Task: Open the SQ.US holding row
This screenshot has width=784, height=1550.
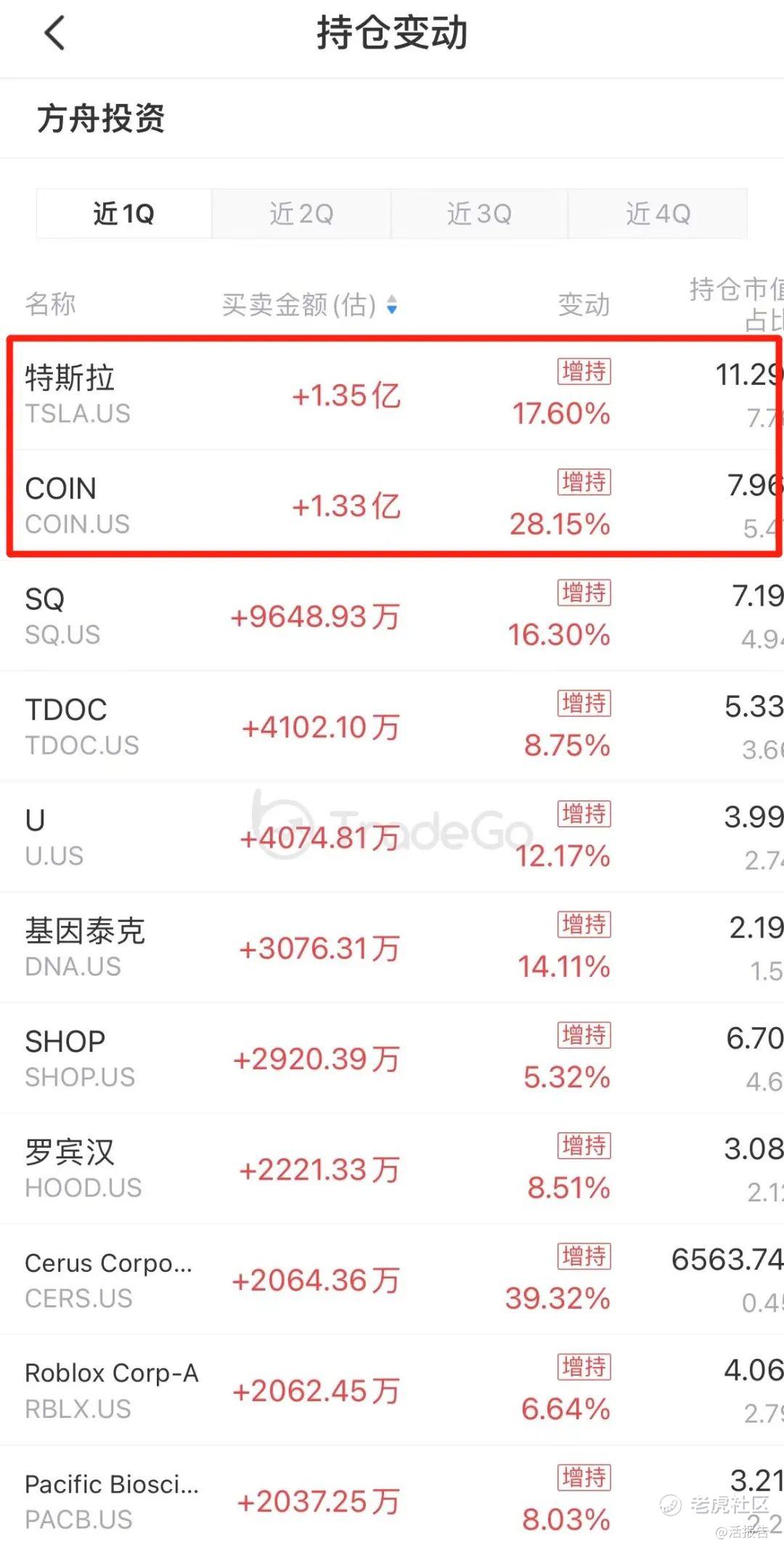Action: [x=392, y=616]
